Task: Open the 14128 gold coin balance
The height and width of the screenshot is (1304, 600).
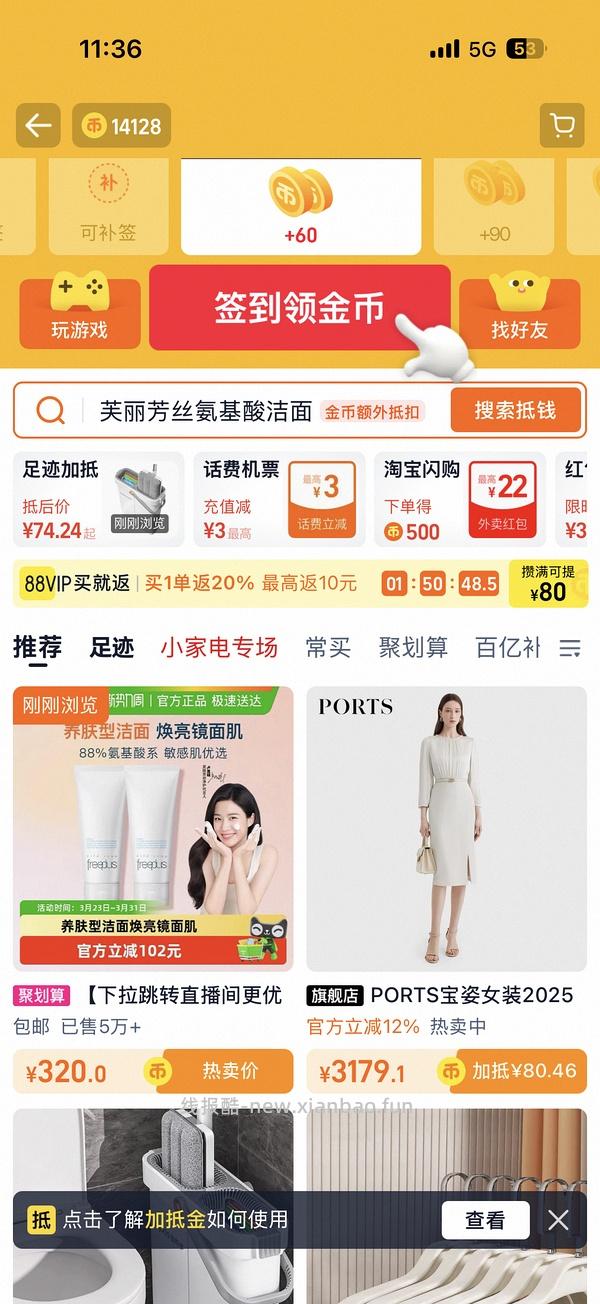Action: click(122, 127)
